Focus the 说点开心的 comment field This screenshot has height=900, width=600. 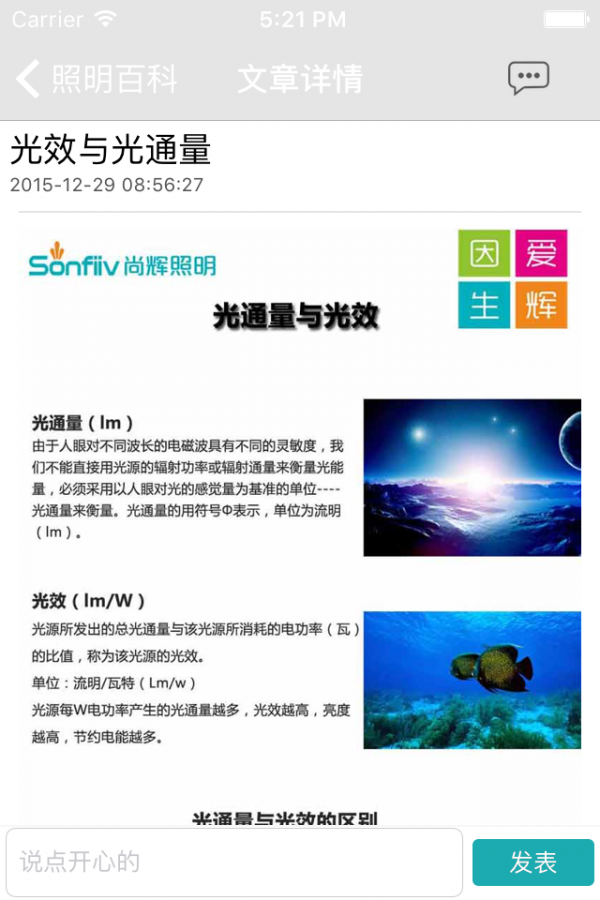click(235, 862)
